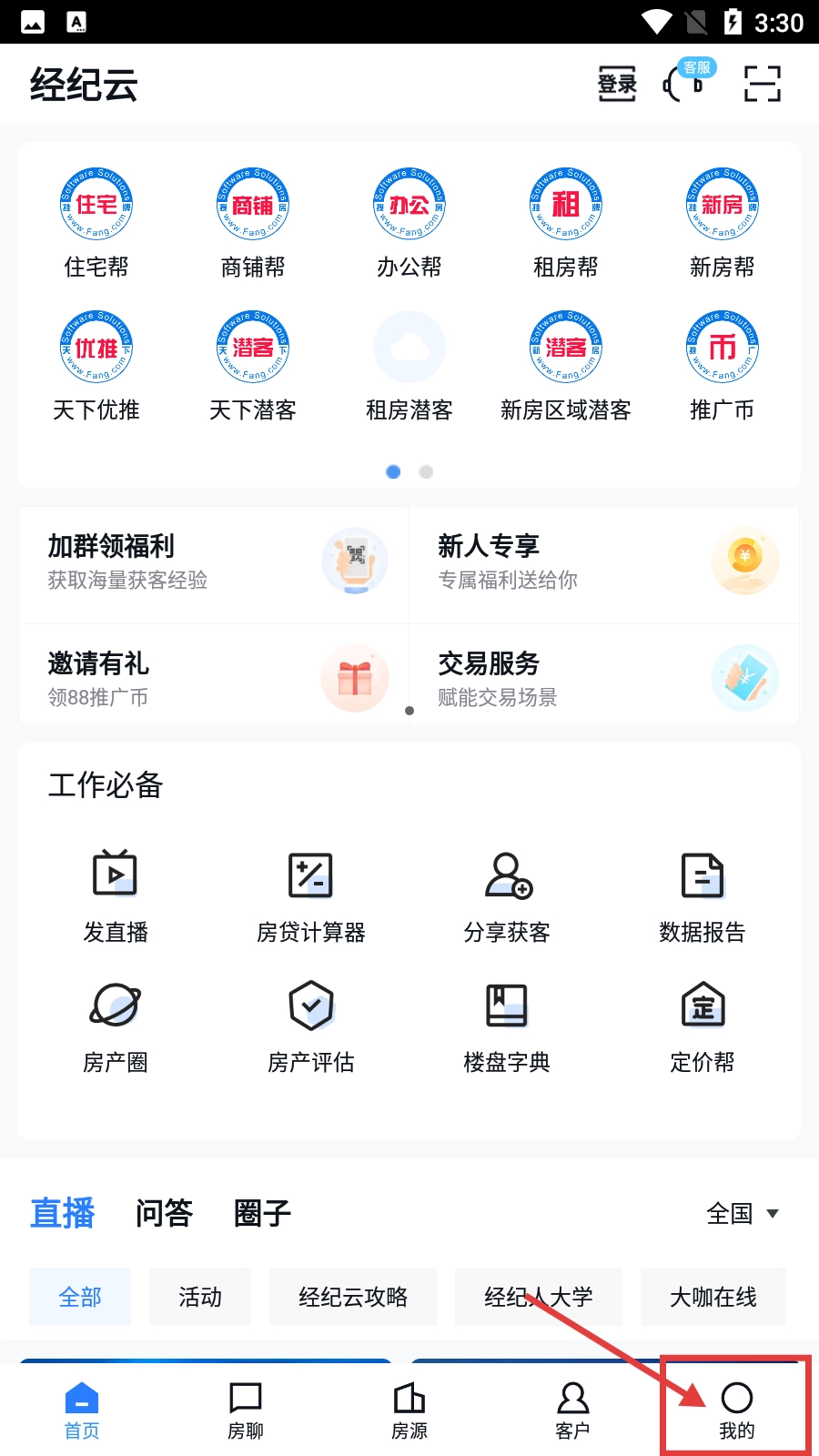Switch to the 房源 tab

pyautogui.click(x=409, y=1410)
